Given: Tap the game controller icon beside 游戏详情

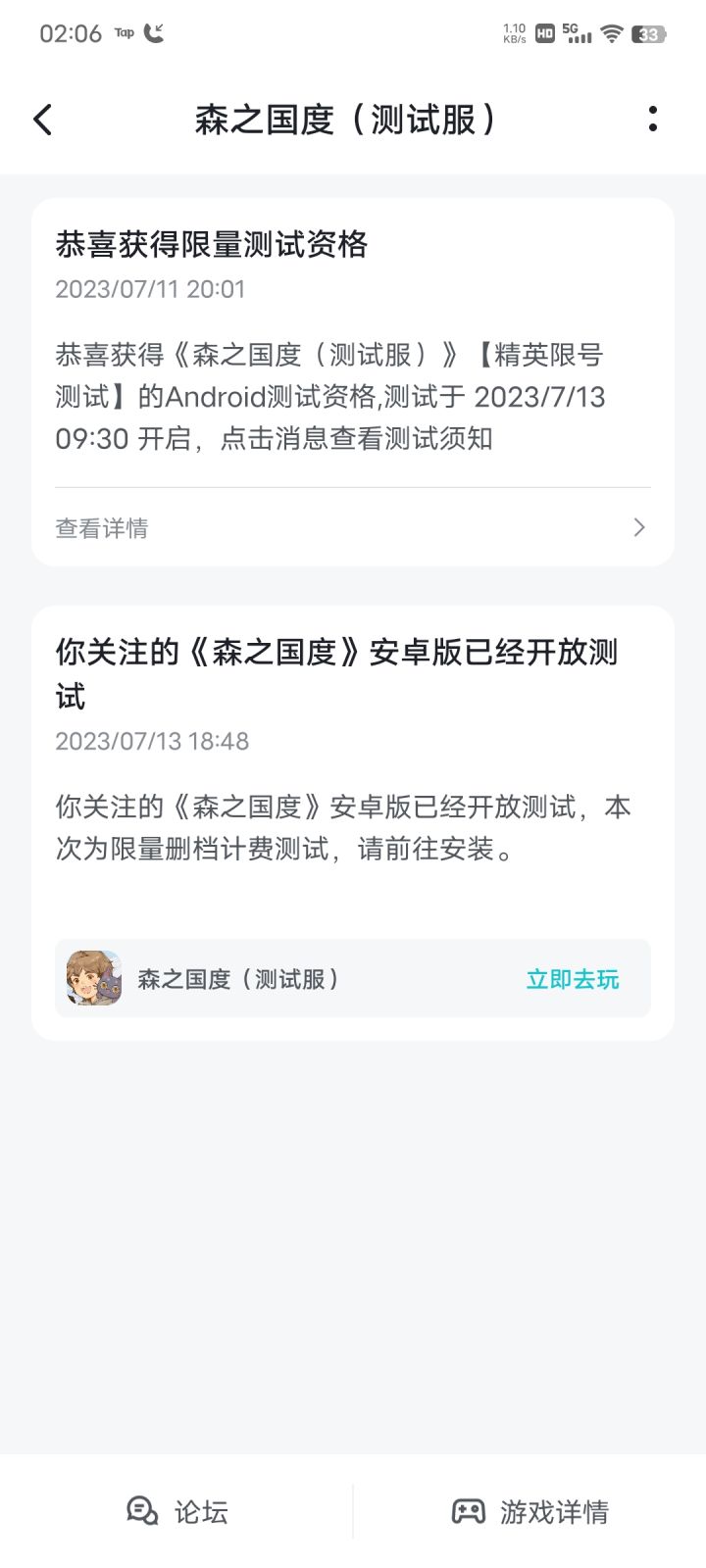Looking at the screenshot, I should click(x=469, y=1511).
